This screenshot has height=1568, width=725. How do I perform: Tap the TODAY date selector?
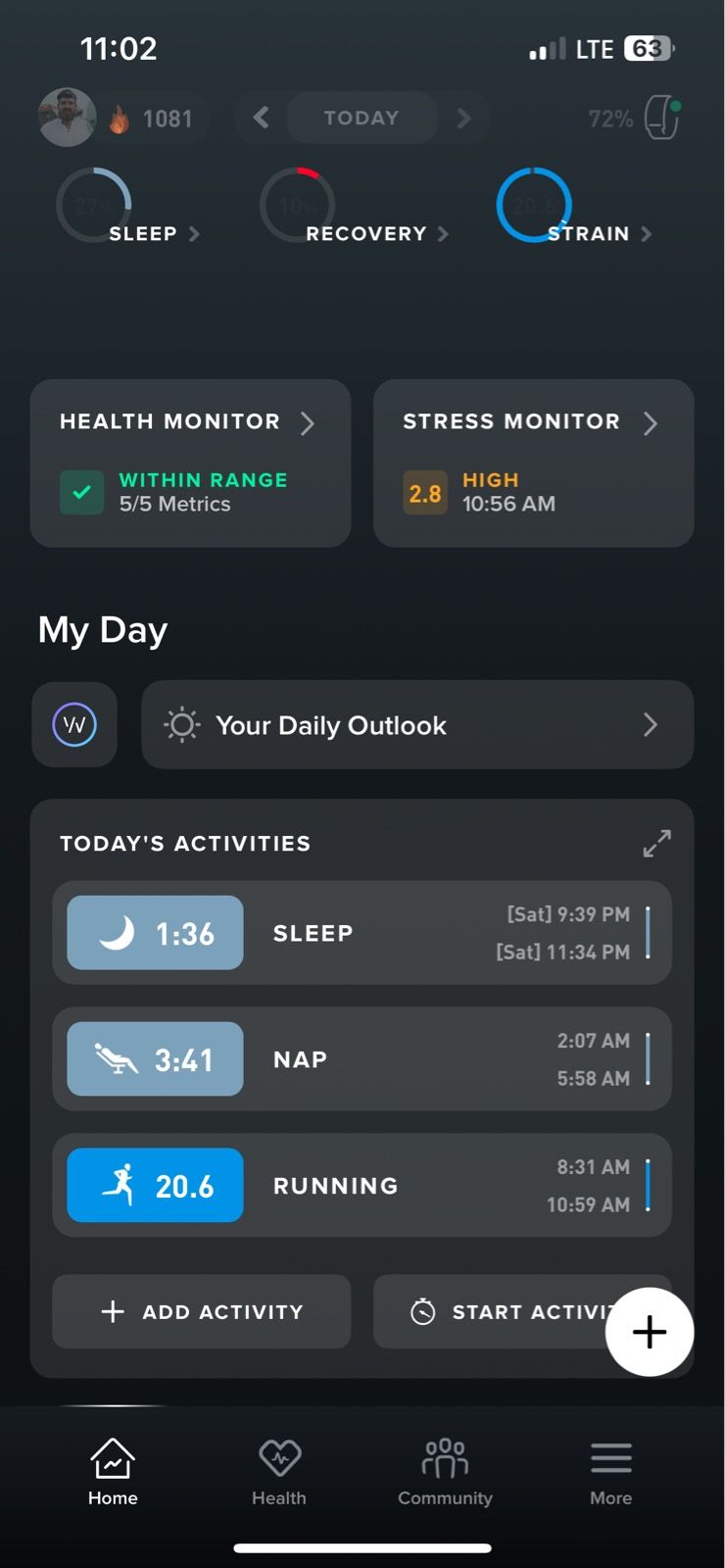point(362,118)
